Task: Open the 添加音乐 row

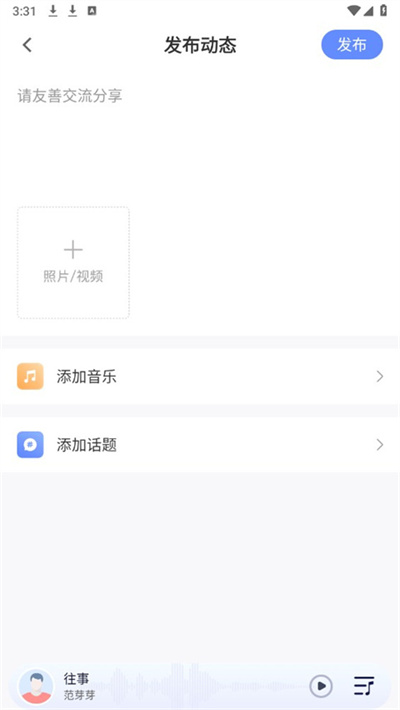Action: (x=200, y=376)
